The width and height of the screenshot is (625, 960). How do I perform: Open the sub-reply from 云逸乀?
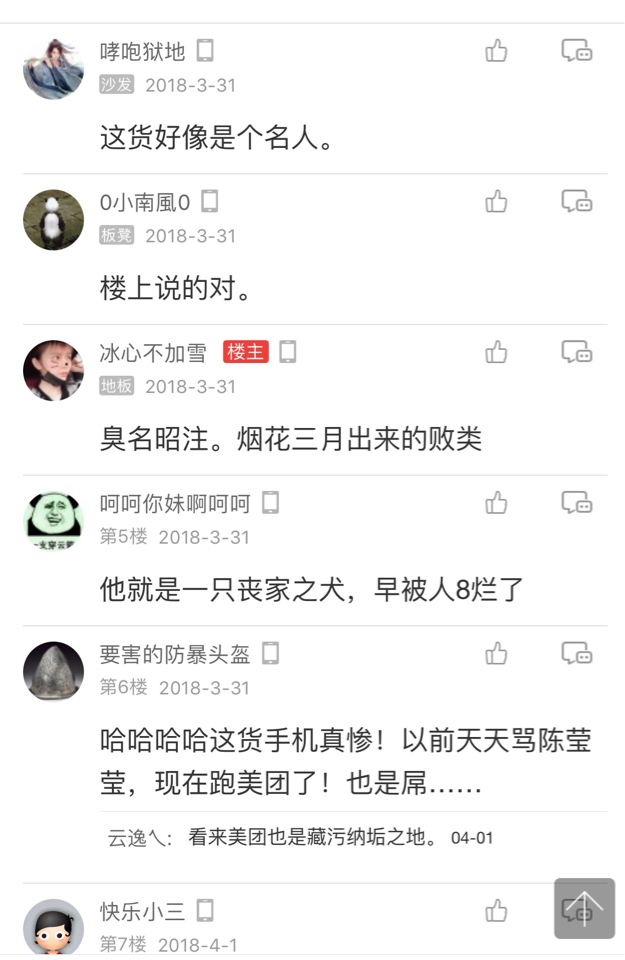pyautogui.click(x=300, y=838)
